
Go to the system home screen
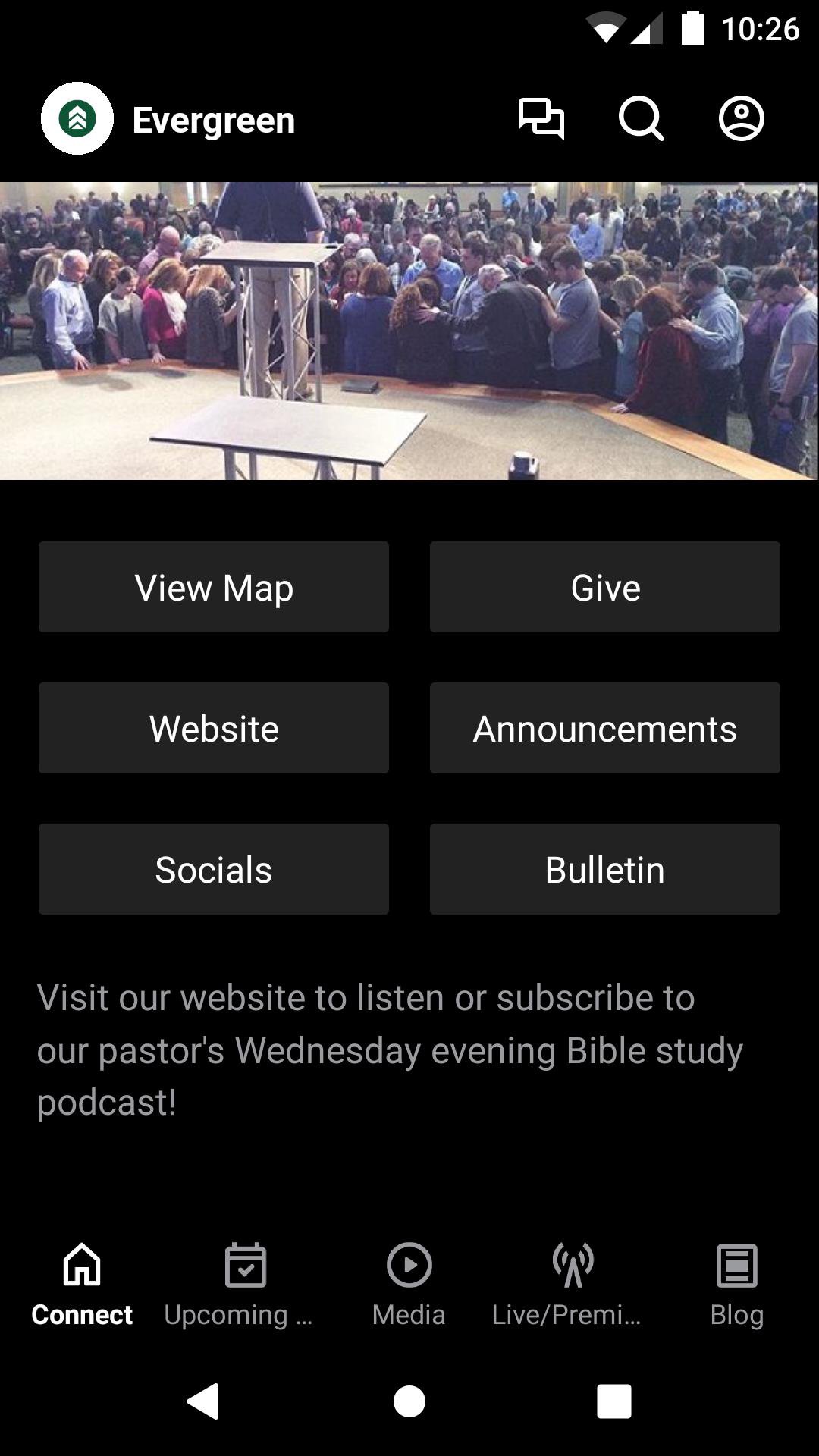click(409, 1401)
